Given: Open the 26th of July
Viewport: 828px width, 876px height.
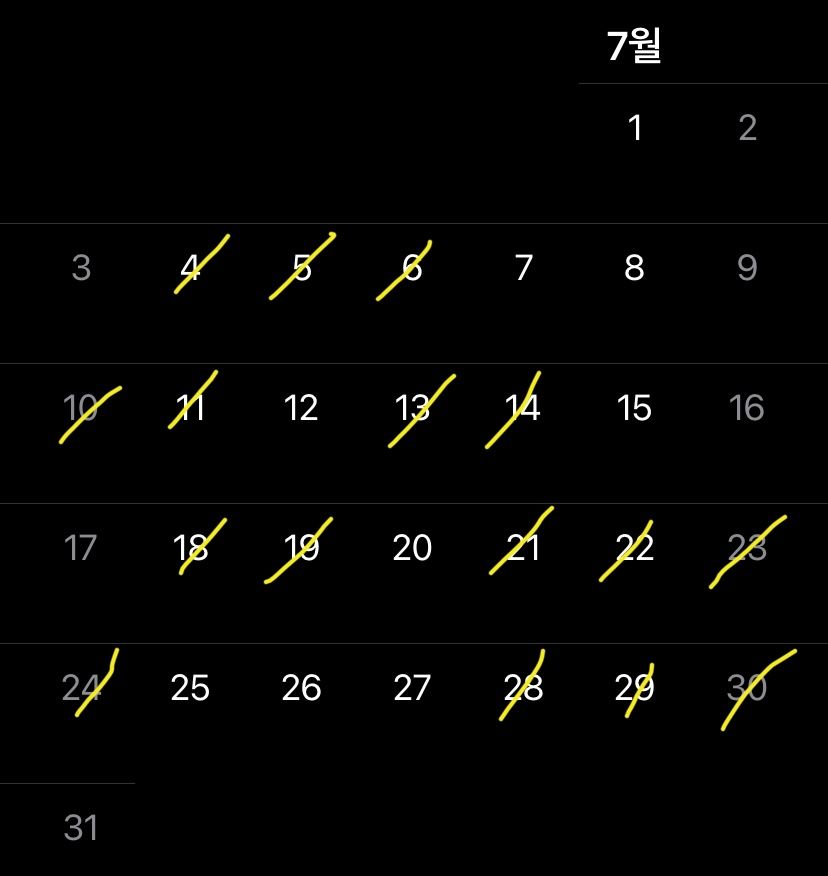Looking at the screenshot, I should 301,688.
